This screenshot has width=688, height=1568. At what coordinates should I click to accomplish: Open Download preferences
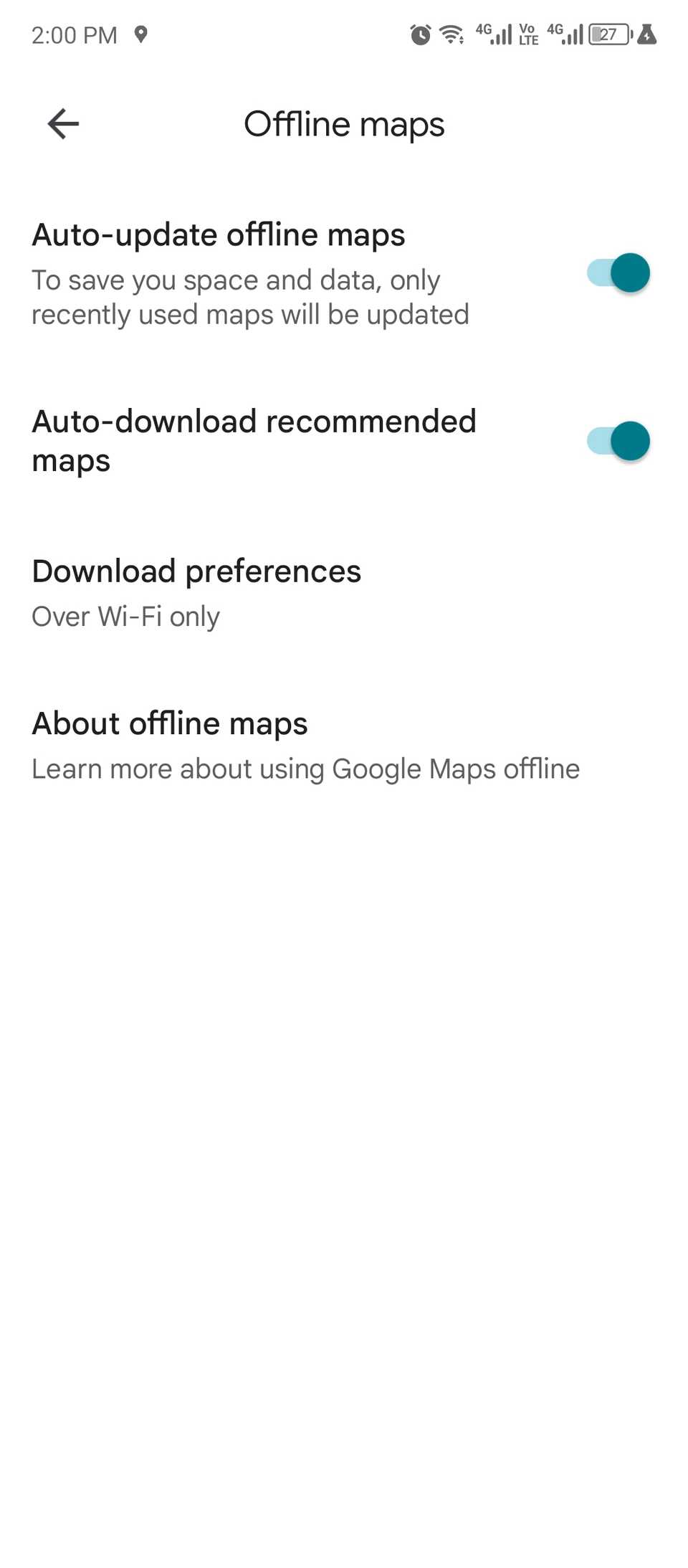[196, 571]
